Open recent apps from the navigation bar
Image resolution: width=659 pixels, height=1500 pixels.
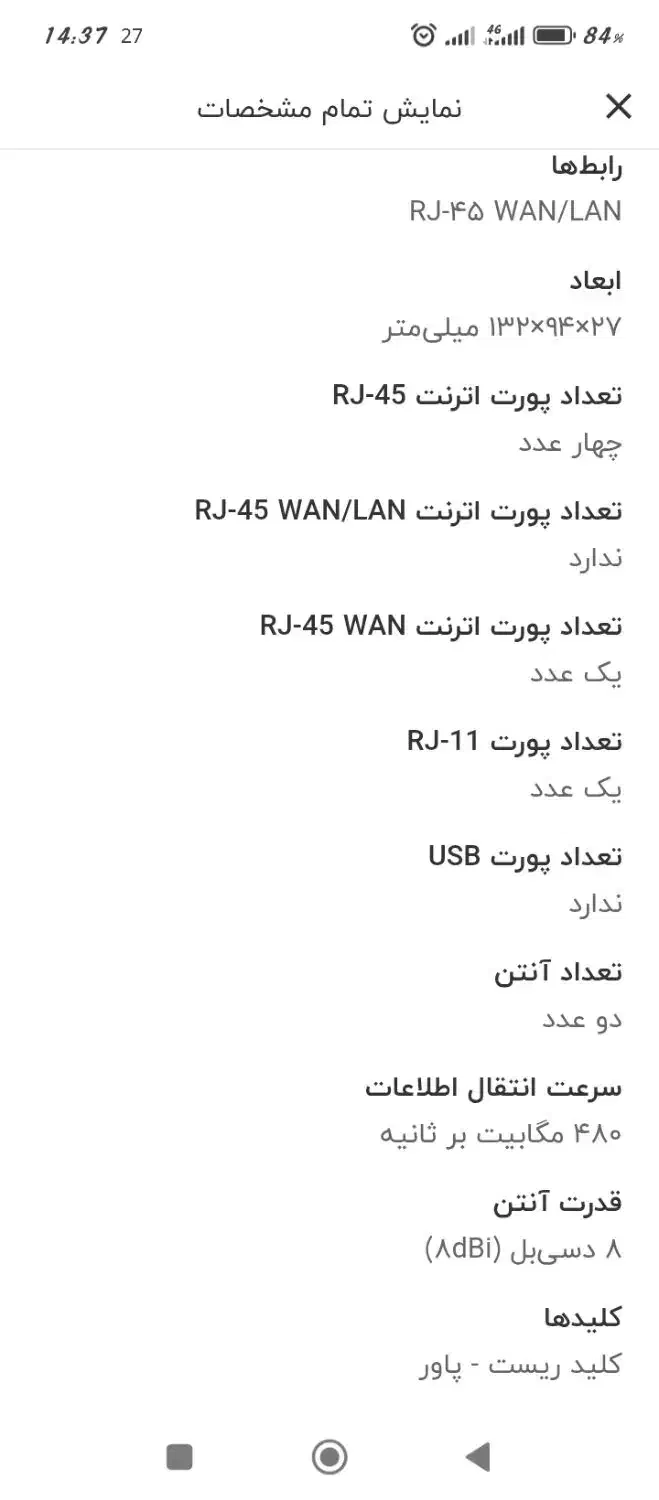180,1457
